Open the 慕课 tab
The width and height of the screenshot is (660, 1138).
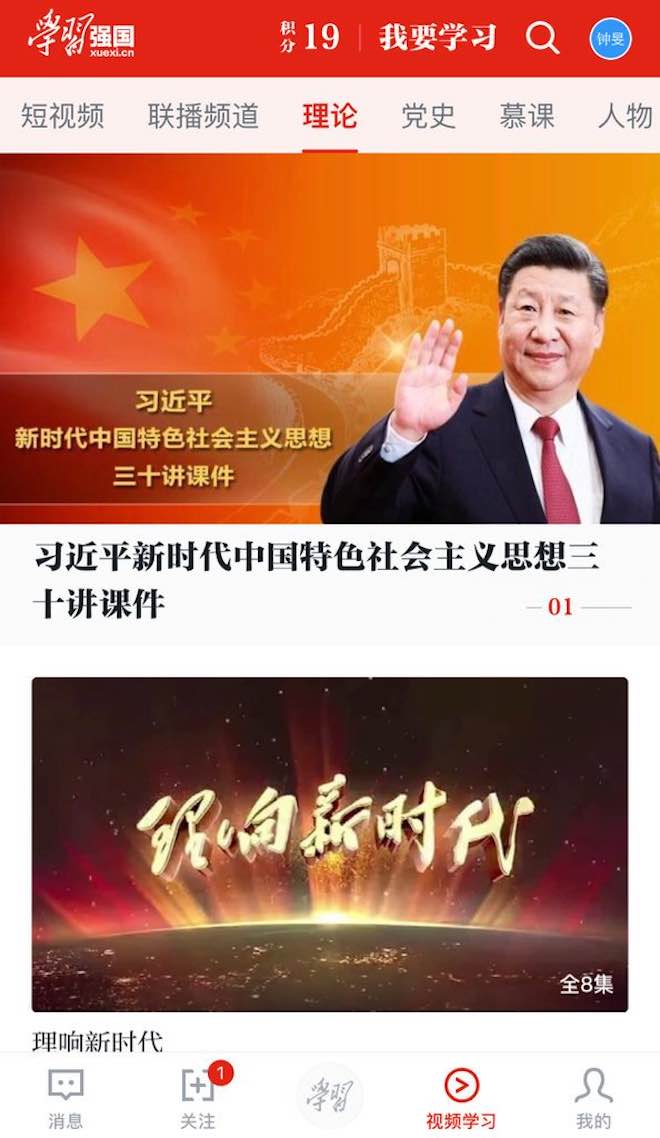(x=527, y=116)
